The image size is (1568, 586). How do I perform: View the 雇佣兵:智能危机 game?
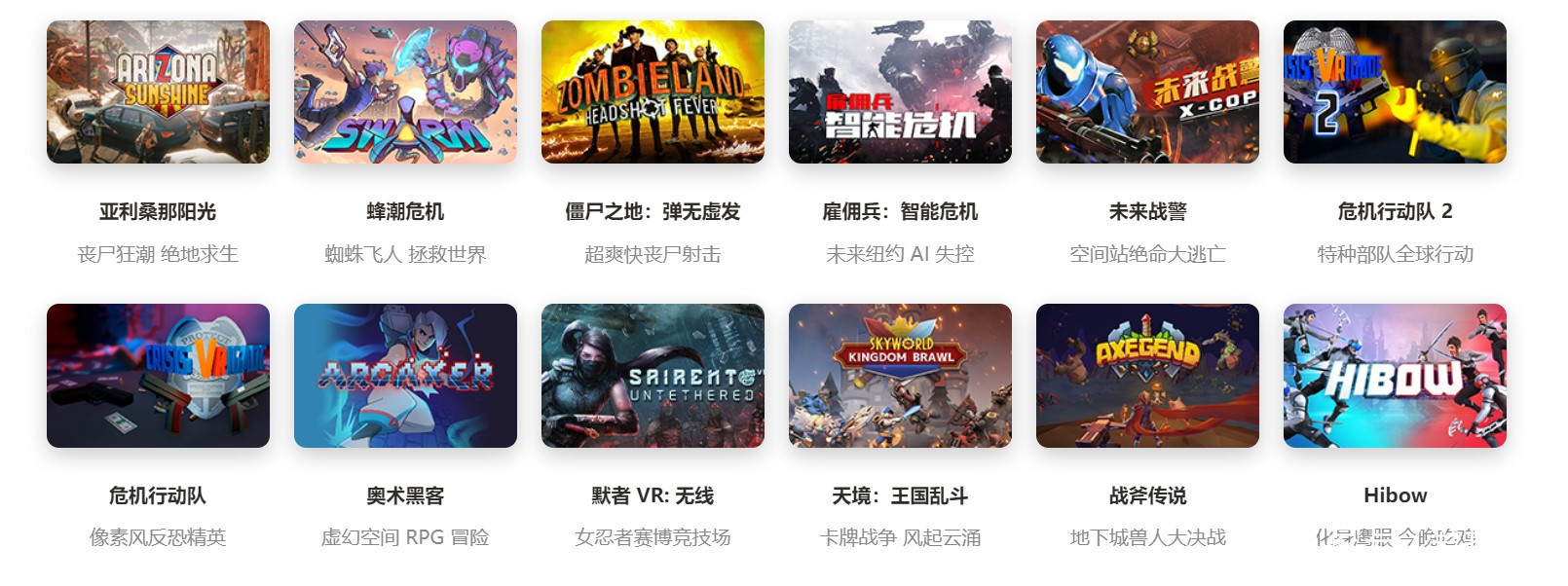pyautogui.click(x=900, y=92)
